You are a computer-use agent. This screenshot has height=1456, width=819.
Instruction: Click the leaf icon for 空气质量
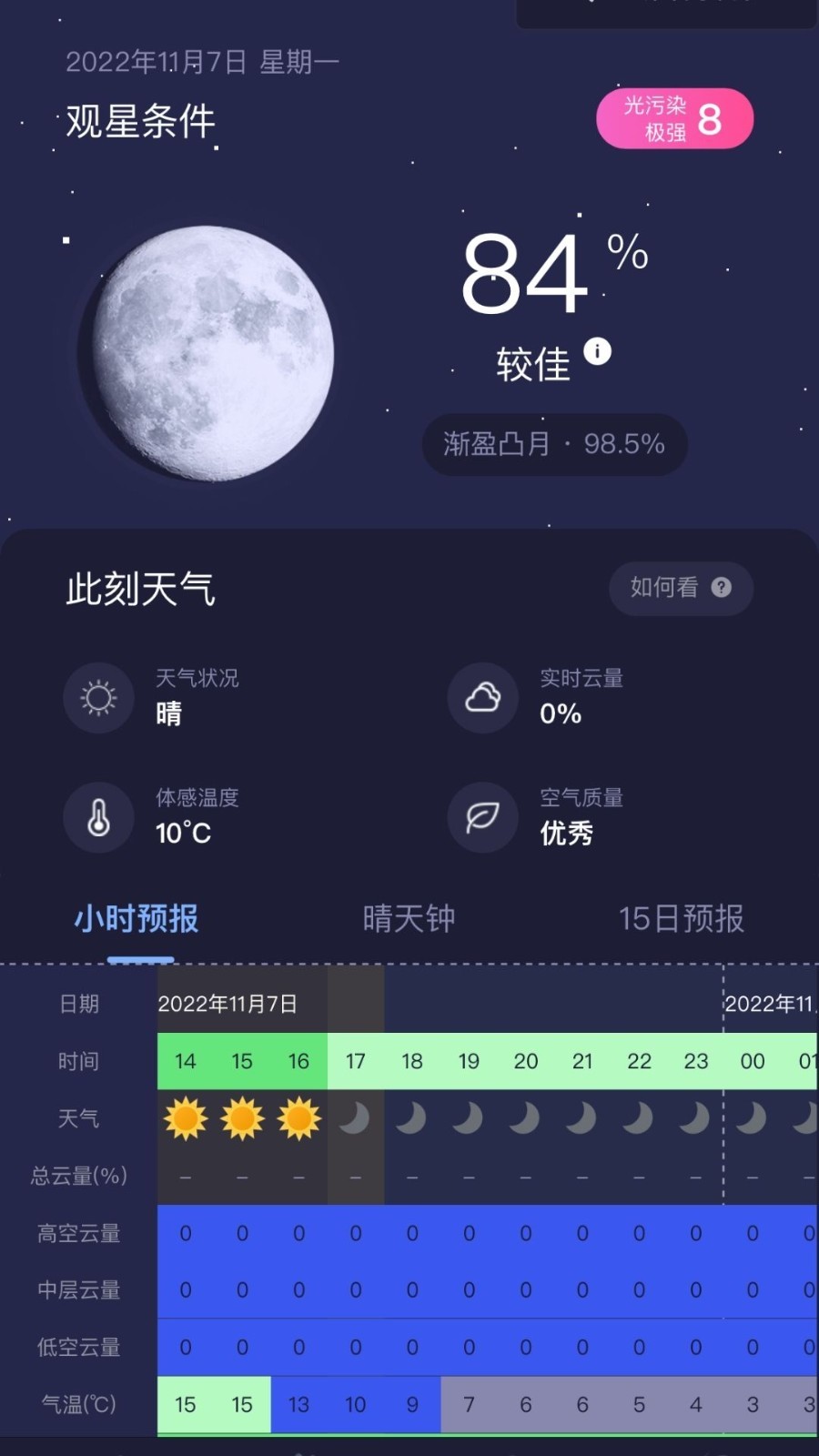(x=482, y=817)
